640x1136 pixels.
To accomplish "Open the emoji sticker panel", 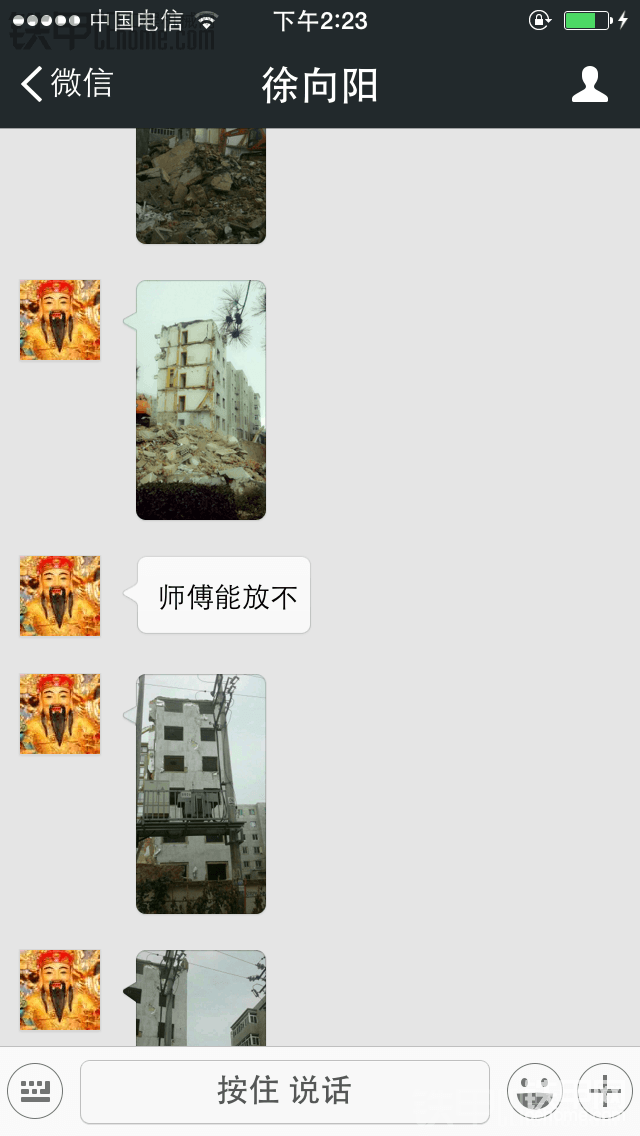I will pos(534,1090).
